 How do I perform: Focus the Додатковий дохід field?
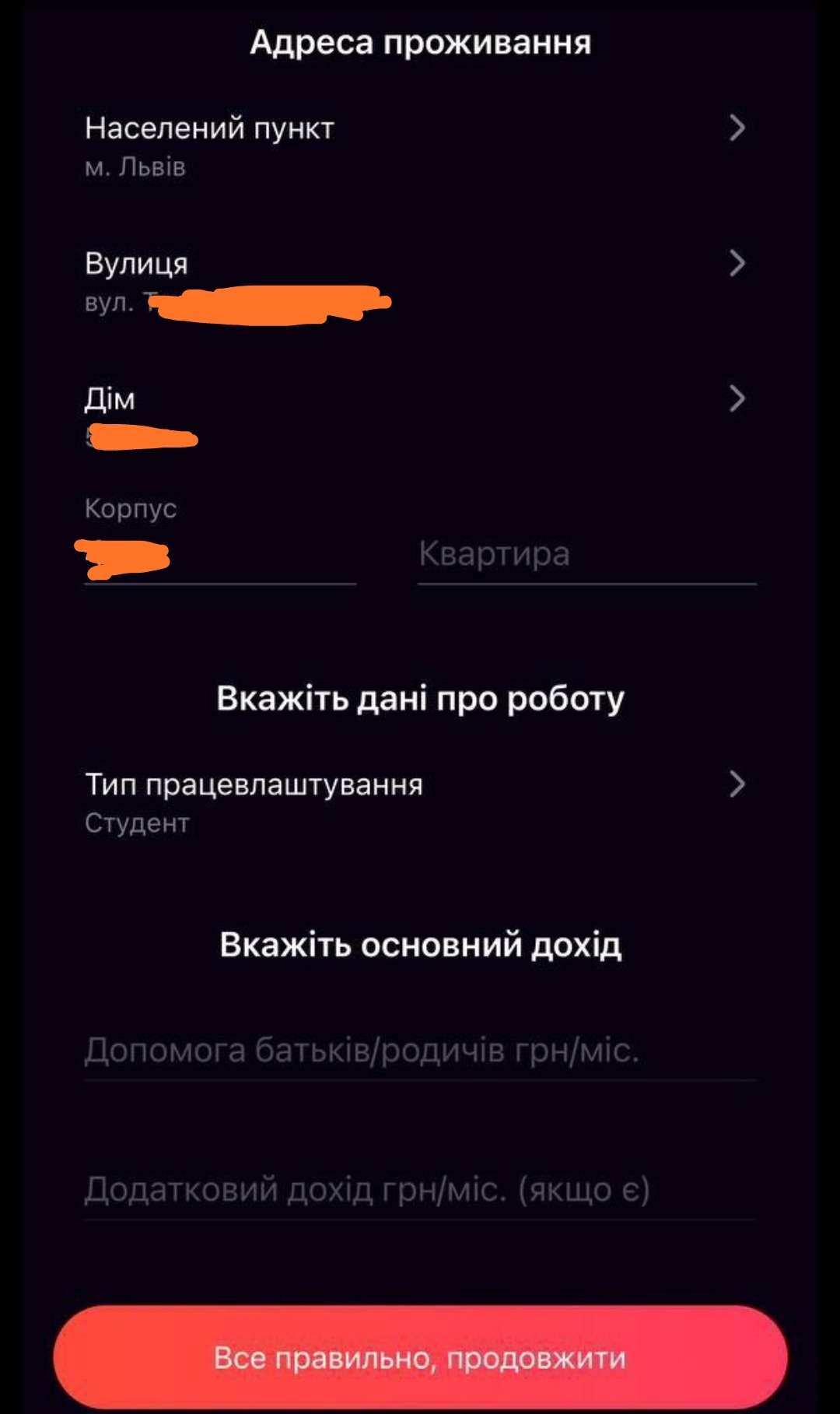coord(420,1190)
